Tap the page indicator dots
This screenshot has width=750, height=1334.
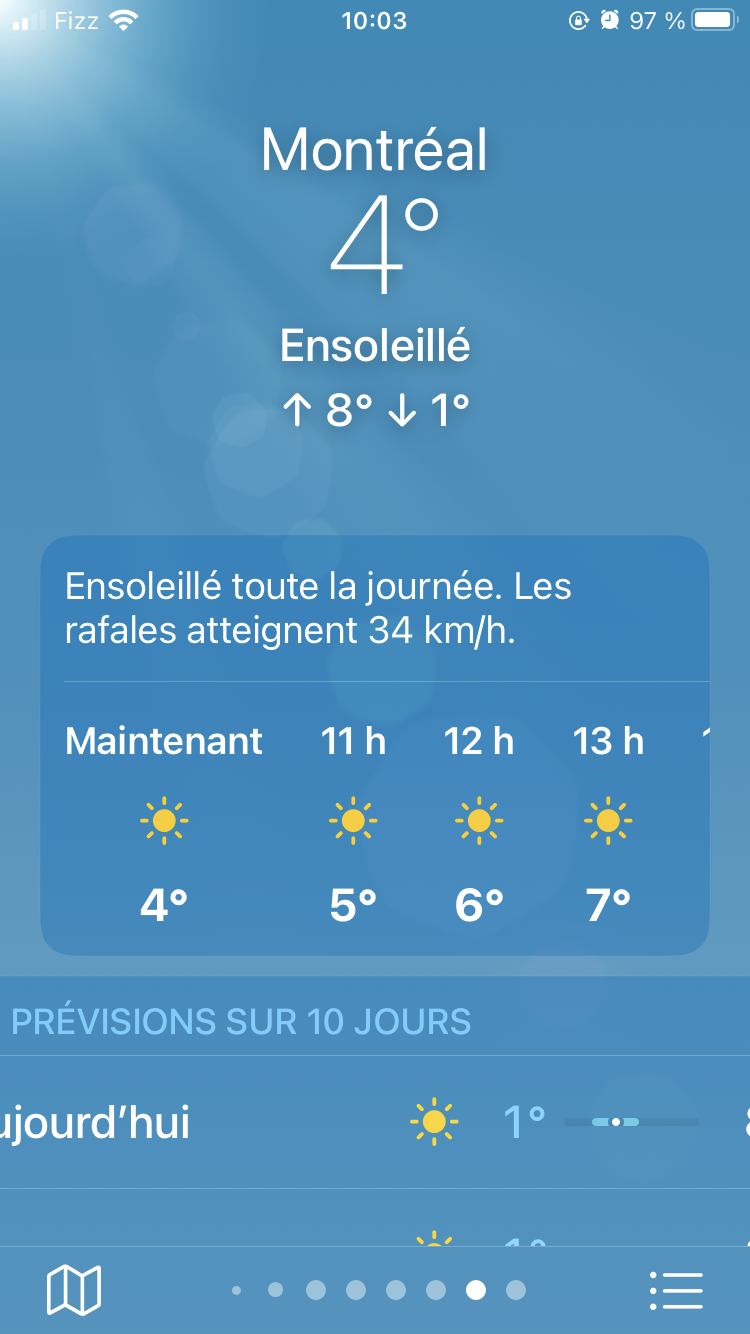(376, 1290)
